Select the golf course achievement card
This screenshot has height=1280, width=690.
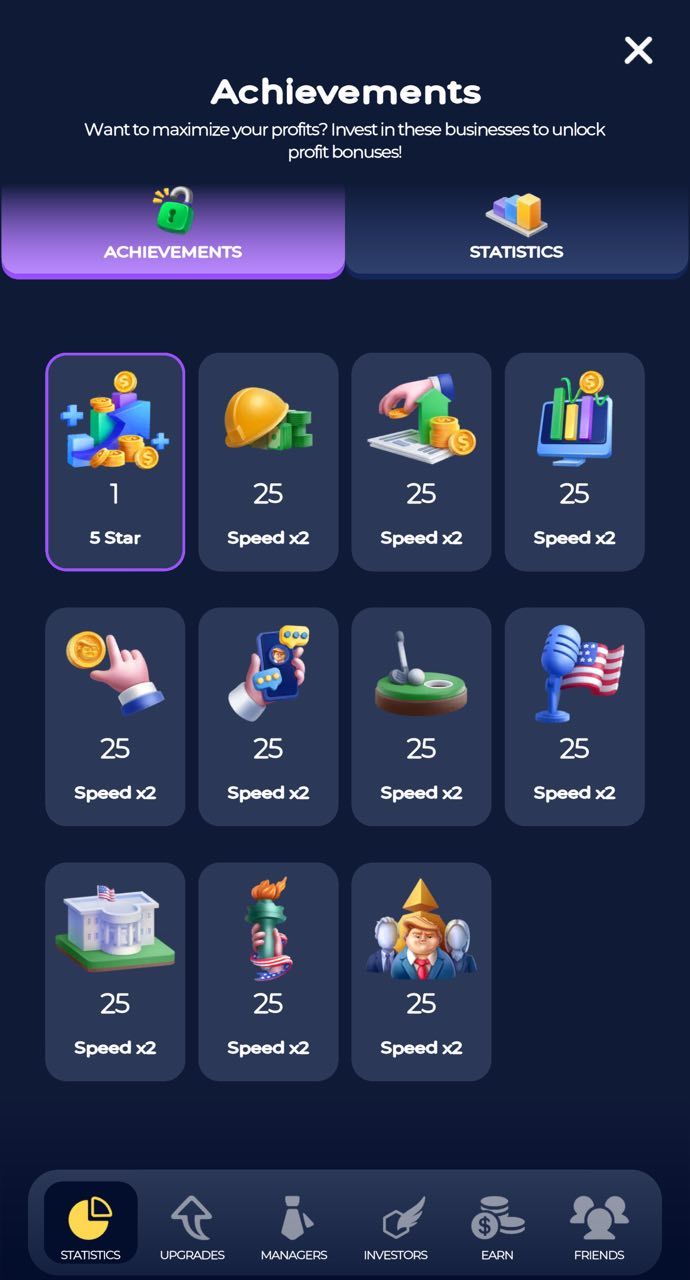(421, 716)
